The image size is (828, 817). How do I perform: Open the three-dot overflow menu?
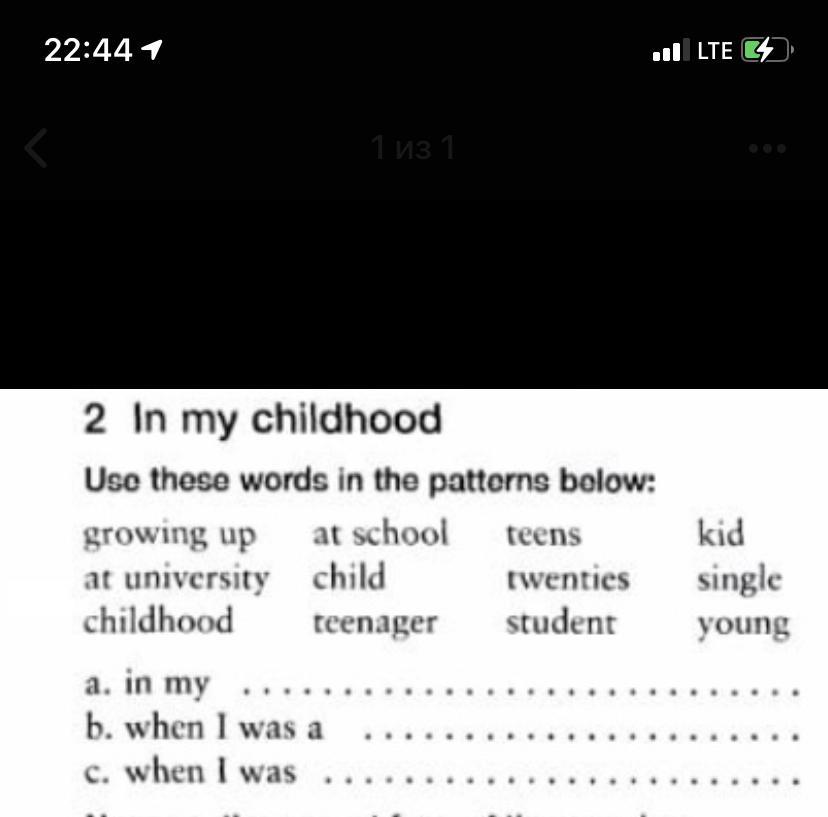pyautogui.click(x=767, y=149)
